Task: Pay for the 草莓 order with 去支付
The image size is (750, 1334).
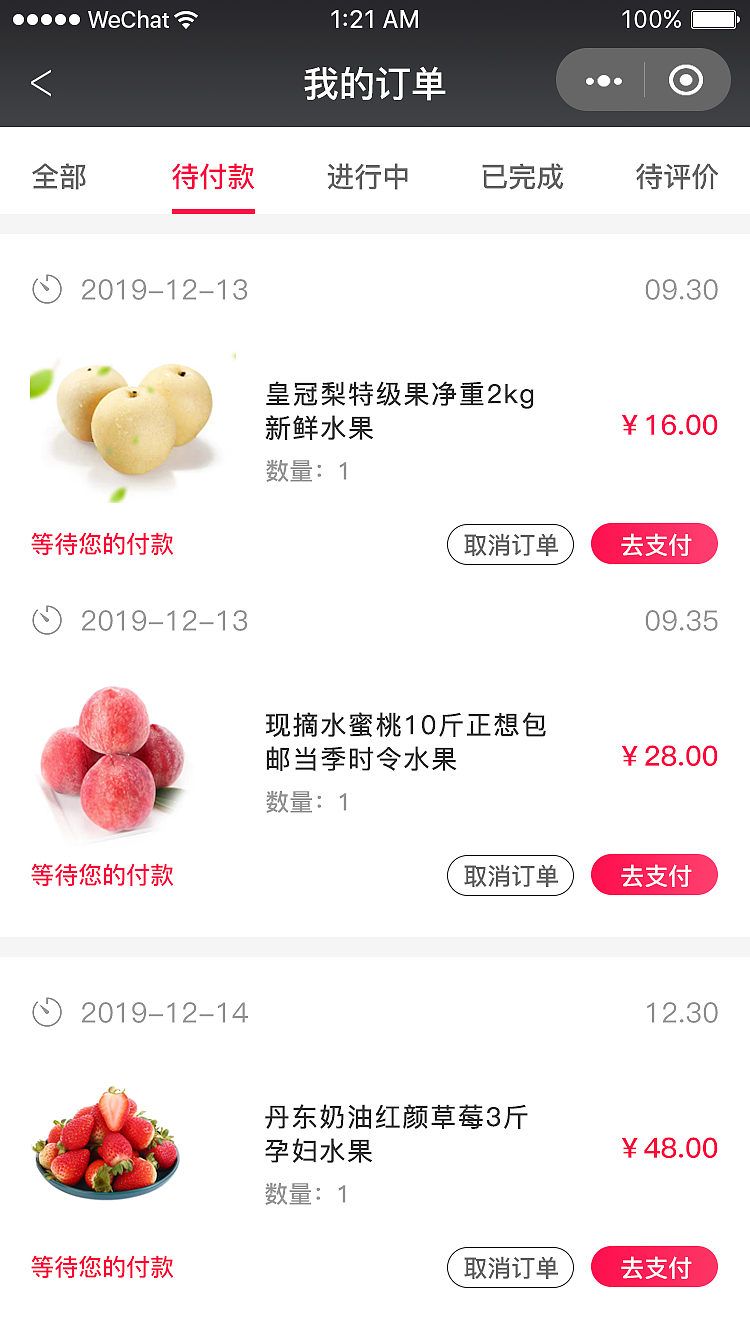Action: 655,1268
